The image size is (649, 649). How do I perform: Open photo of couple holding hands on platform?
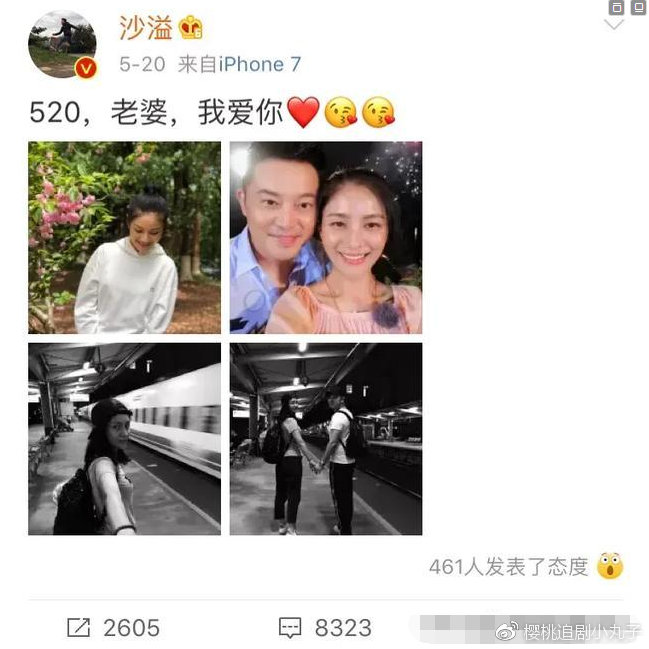tap(326, 438)
